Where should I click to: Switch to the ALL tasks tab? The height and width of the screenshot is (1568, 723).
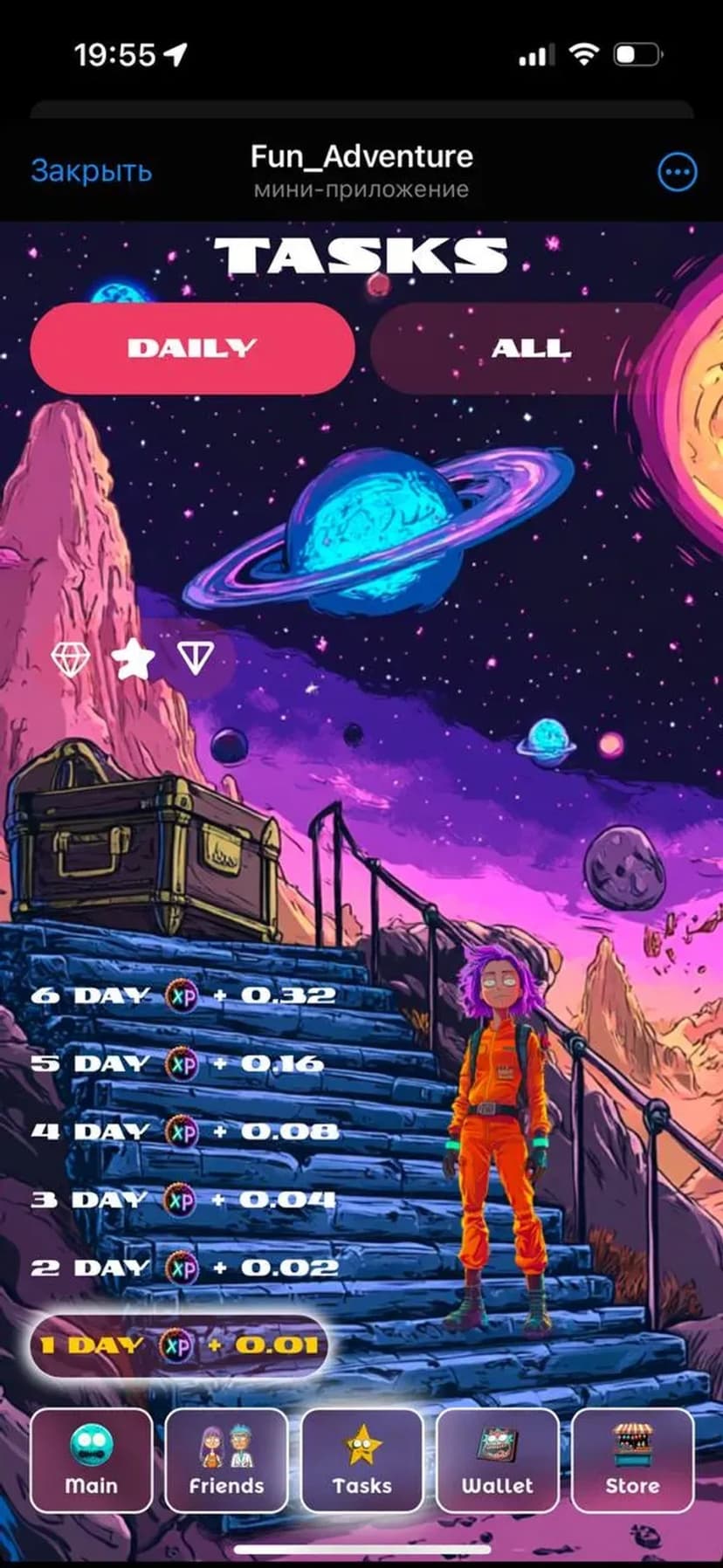pyautogui.click(x=529, y=348)
